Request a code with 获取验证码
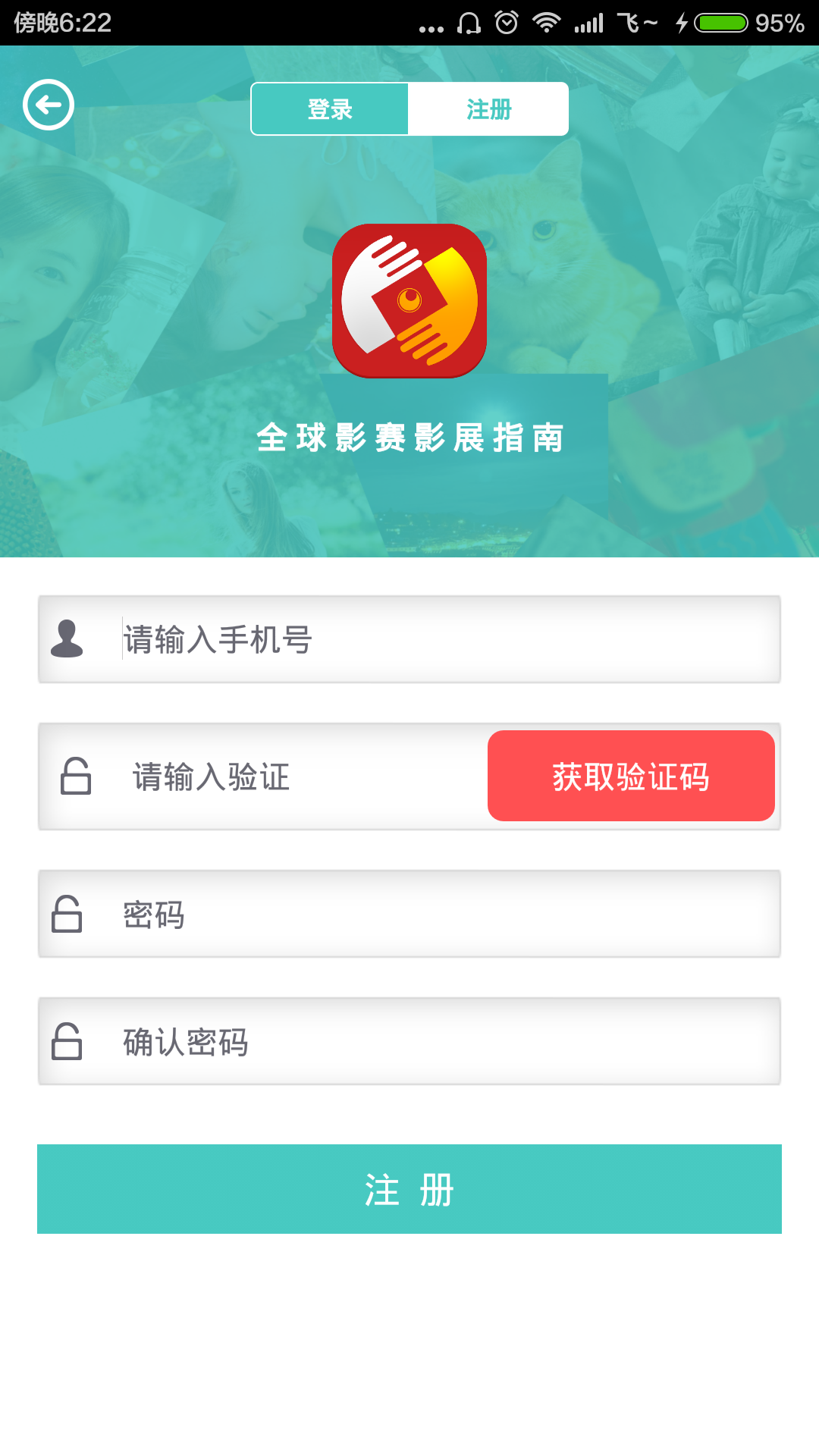 tap(631, 776)
